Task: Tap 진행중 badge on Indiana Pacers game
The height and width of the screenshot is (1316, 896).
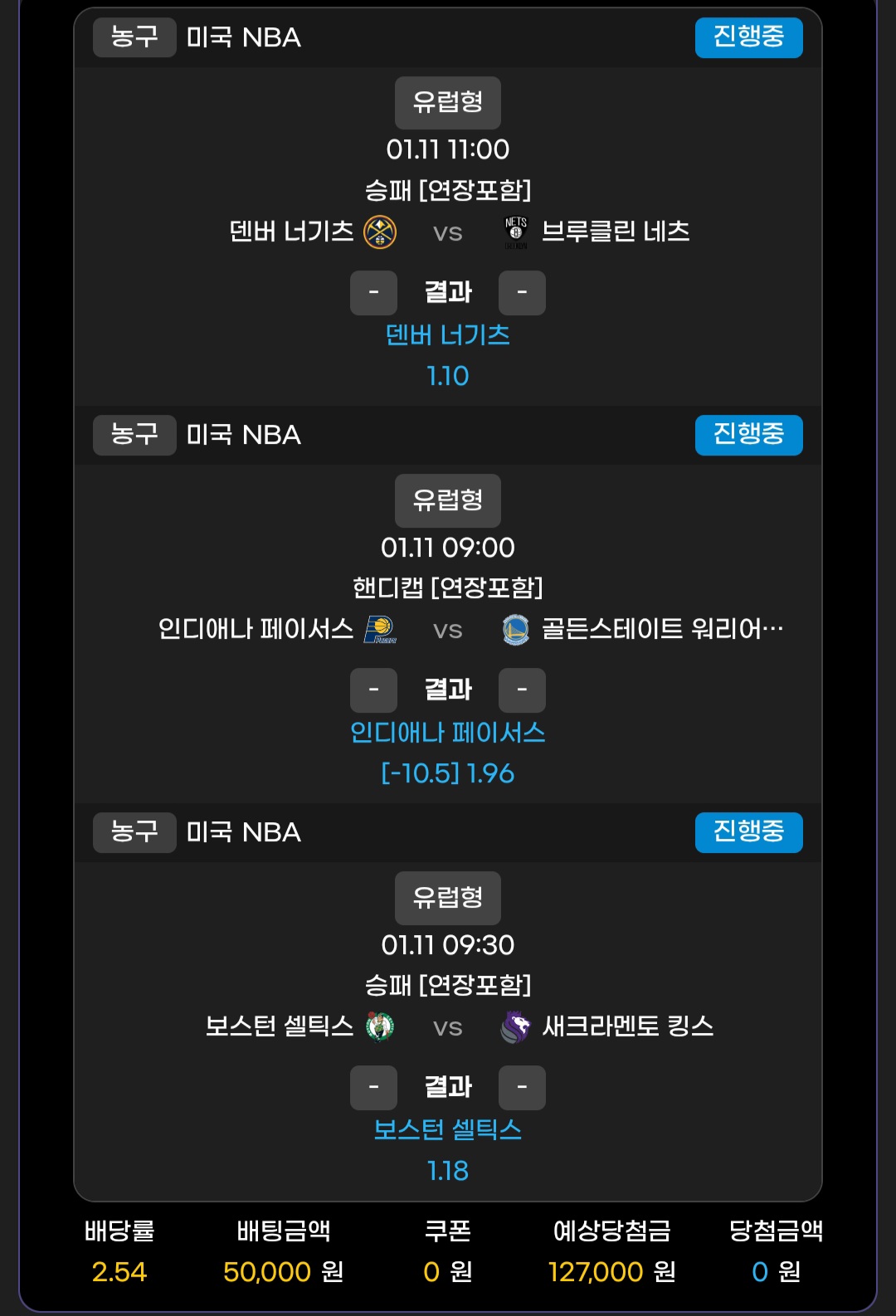Action: click(x=748, y=435)
